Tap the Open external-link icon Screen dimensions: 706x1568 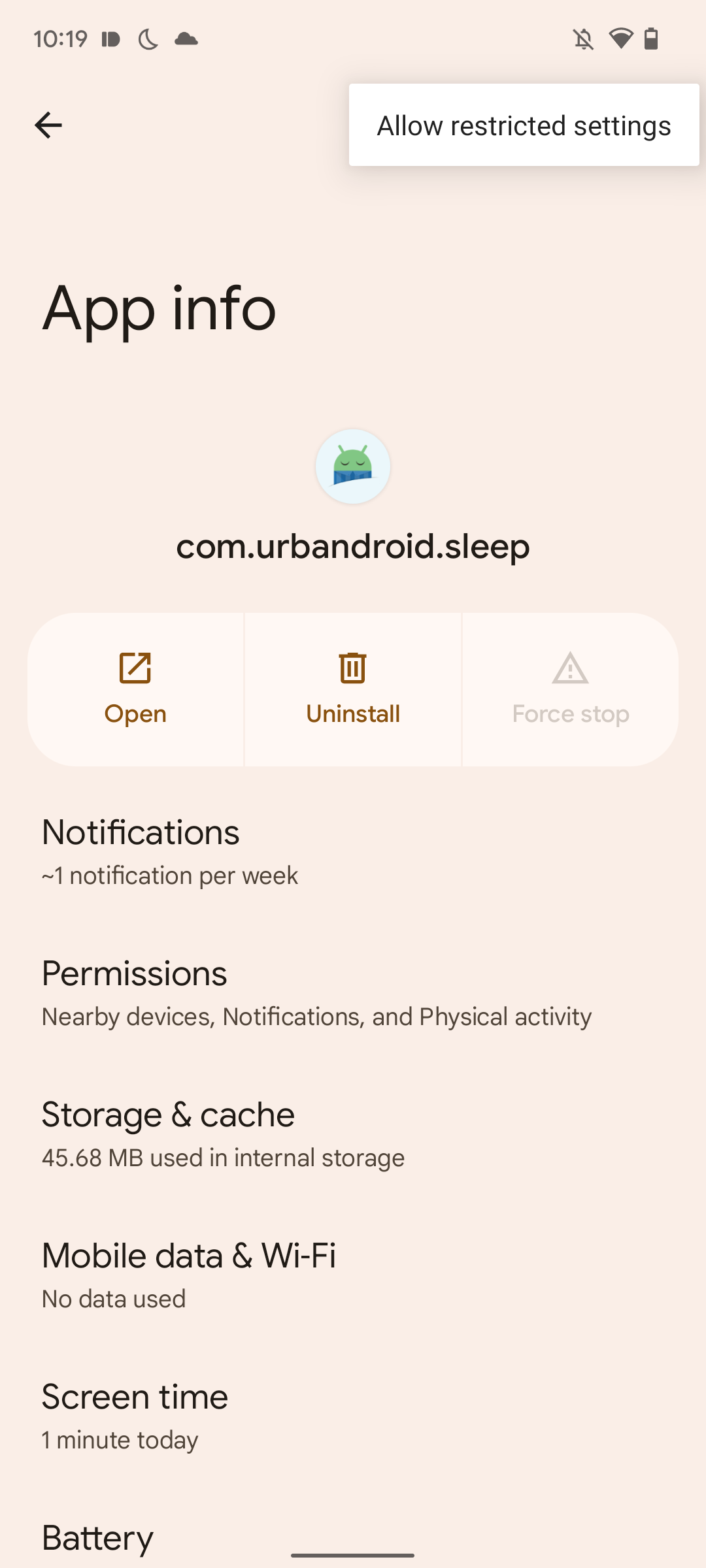click(135, 668)
